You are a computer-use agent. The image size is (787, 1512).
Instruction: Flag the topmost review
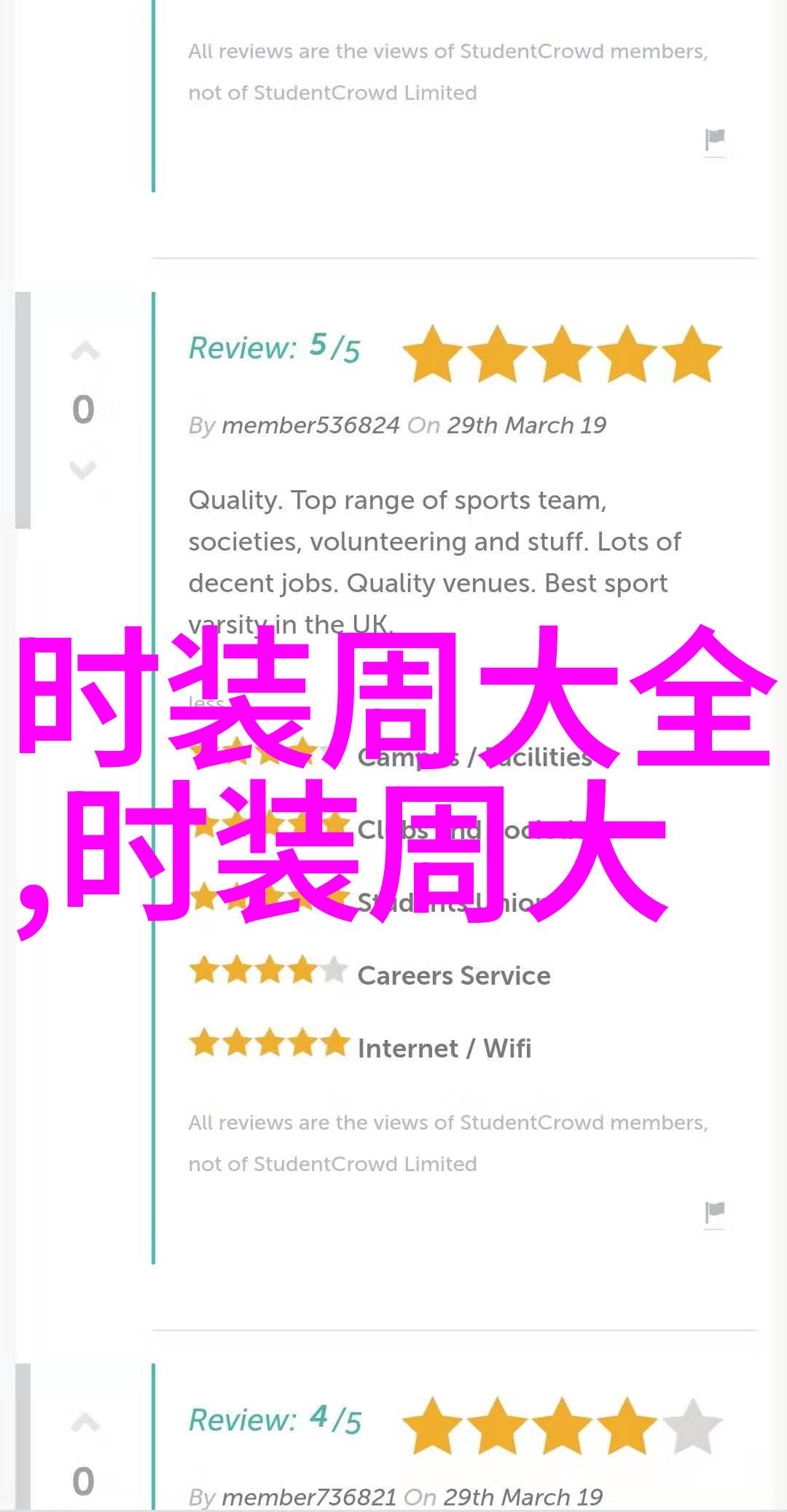click(x=715, y=139)
